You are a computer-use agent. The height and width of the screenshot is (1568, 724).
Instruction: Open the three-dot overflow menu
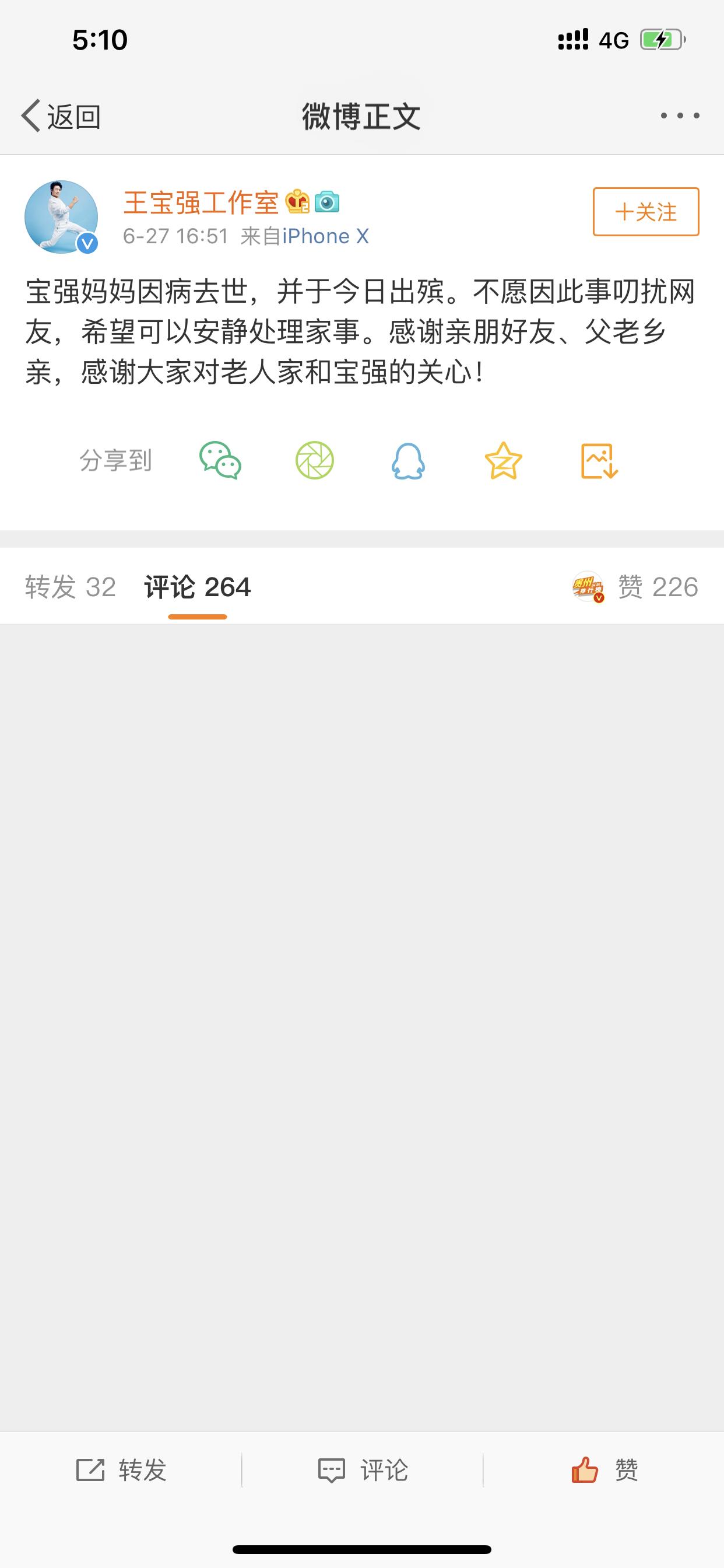680,116
